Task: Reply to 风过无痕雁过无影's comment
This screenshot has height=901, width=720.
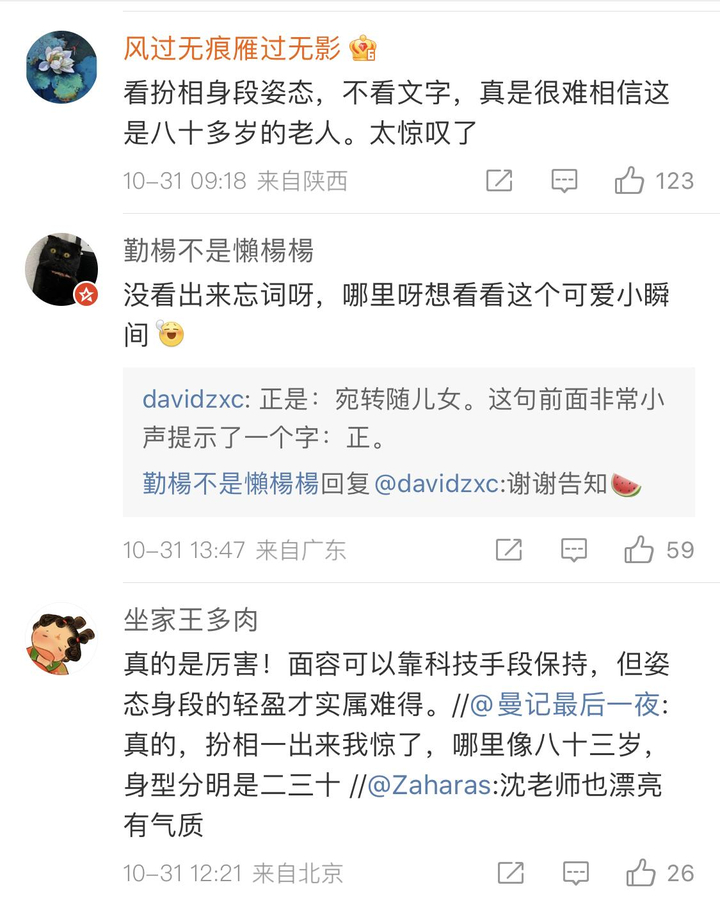Action: (565, 181)
